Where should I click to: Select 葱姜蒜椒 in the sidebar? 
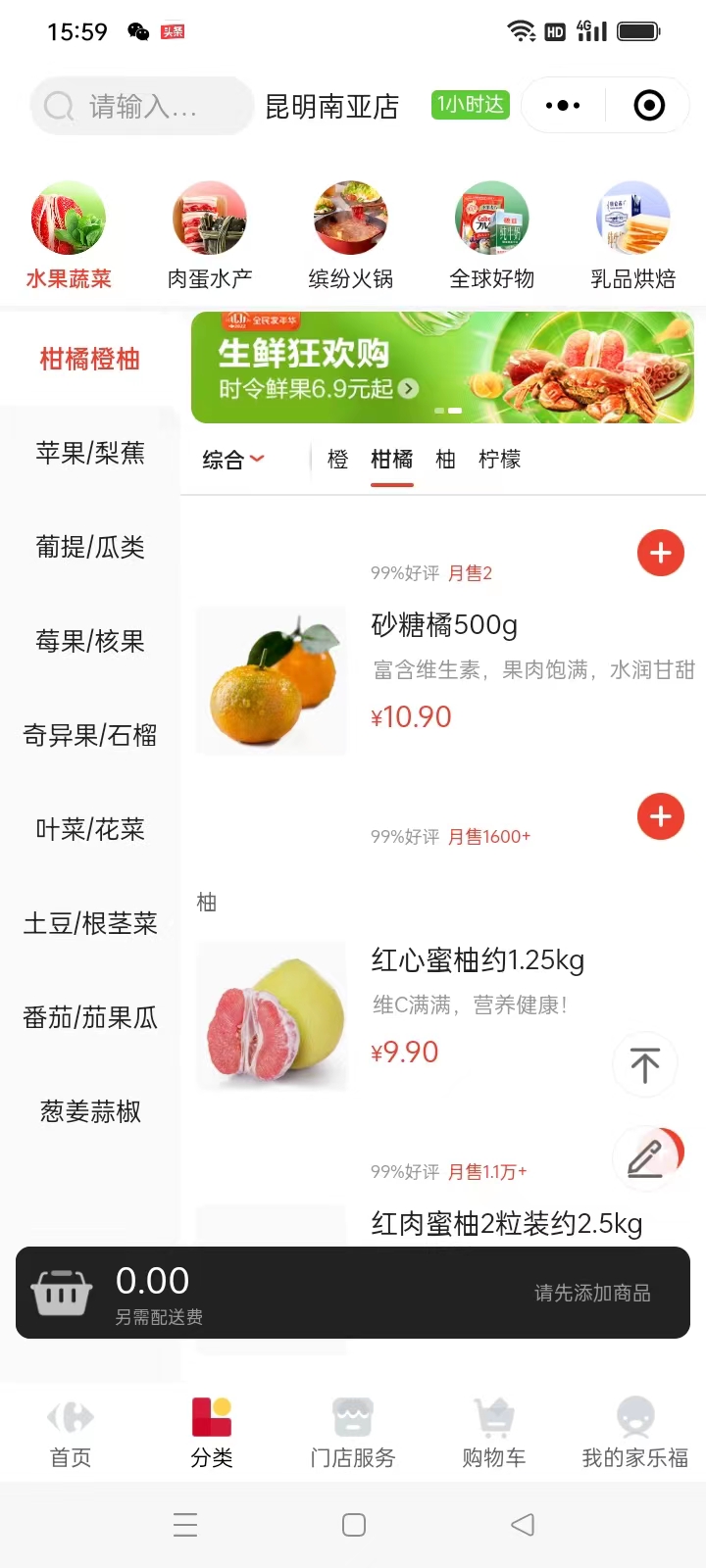89,1111
